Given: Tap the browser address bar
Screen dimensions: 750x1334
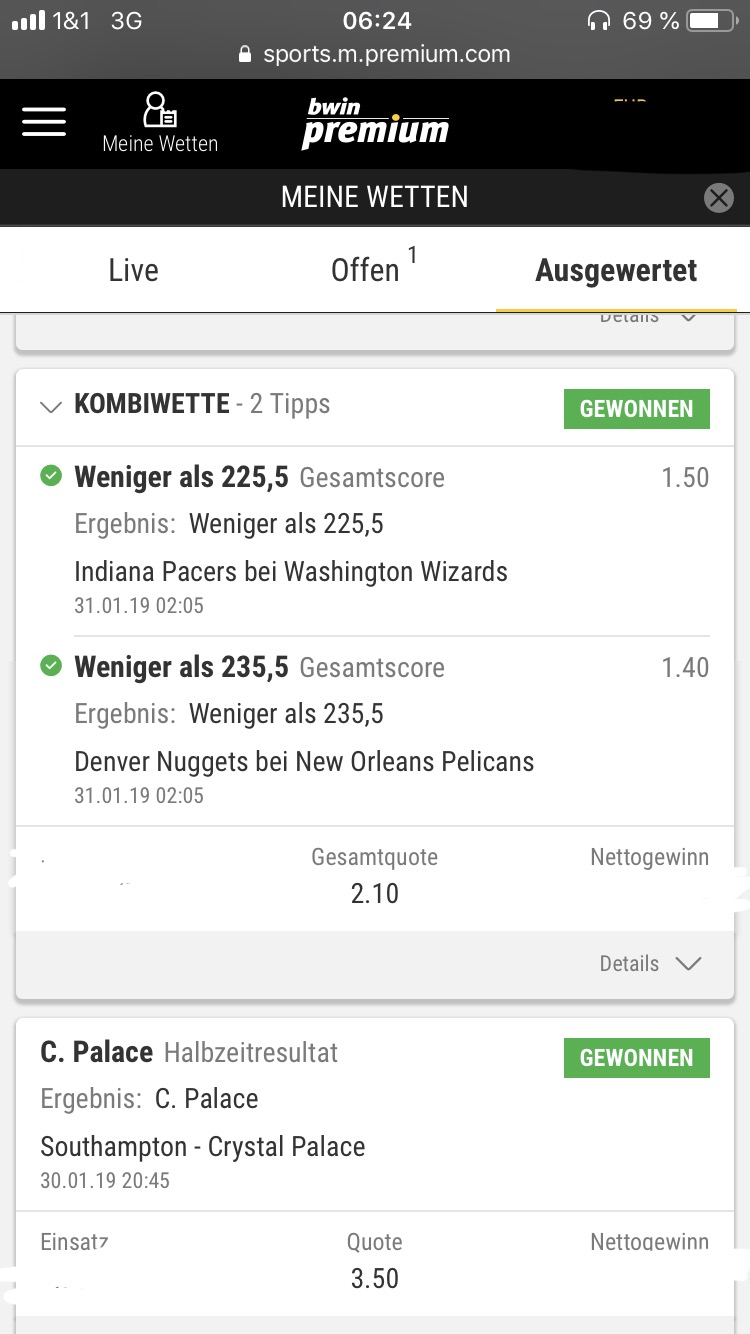Looking at the screenshot, I should tap(375, 54).
